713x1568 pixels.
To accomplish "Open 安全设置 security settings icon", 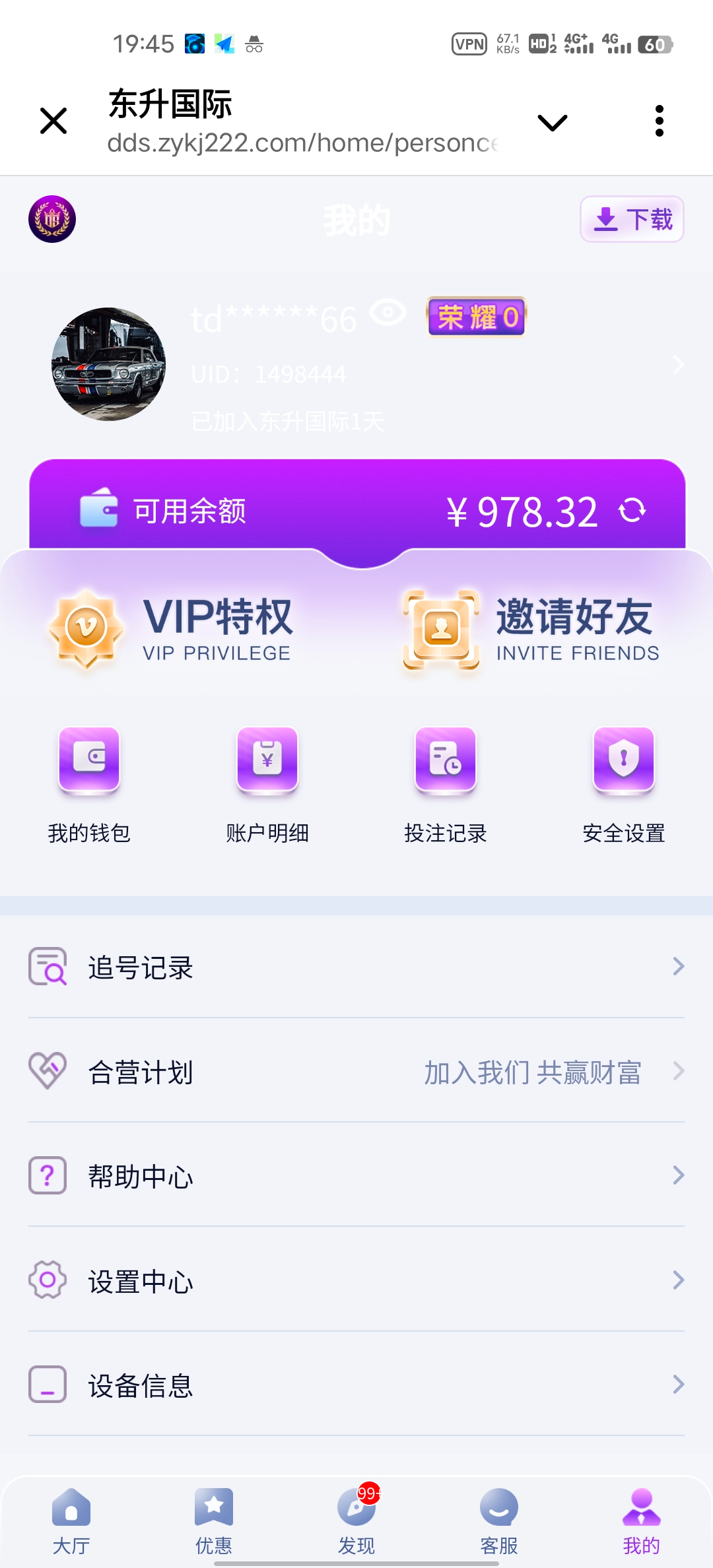I will [623, 761].
